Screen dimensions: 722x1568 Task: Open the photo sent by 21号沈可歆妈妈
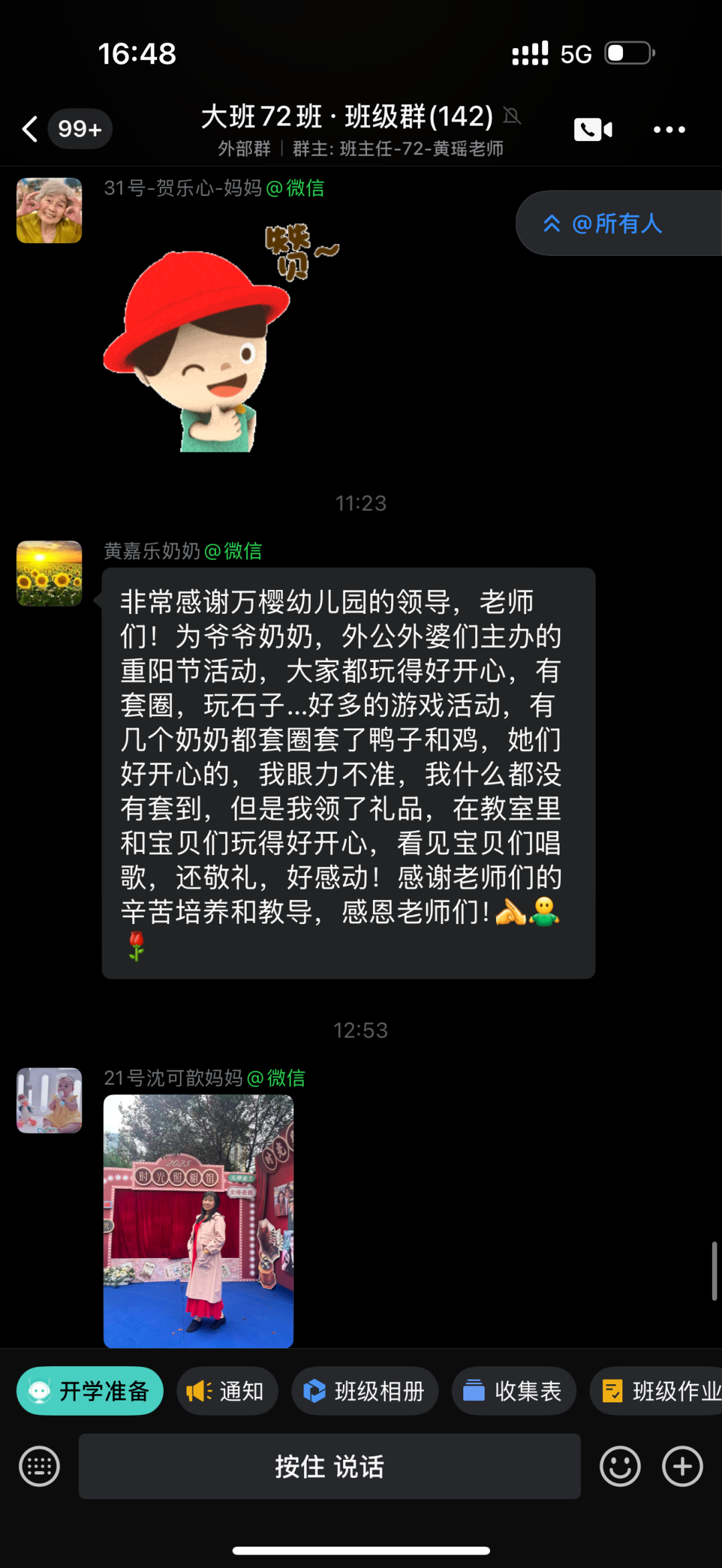(199, 1221)
